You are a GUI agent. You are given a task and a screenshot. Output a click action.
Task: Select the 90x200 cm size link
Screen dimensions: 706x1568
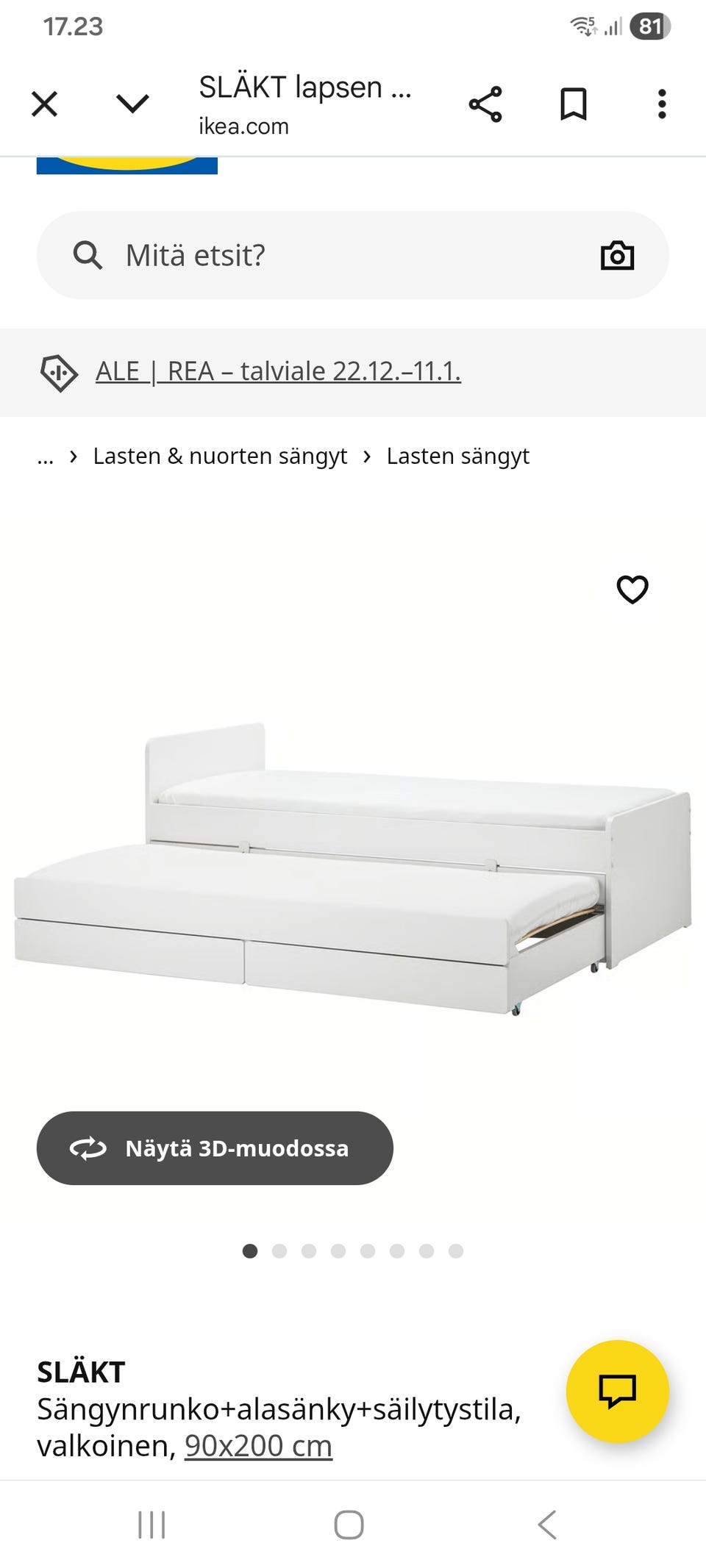click(x=258, y=1446)
